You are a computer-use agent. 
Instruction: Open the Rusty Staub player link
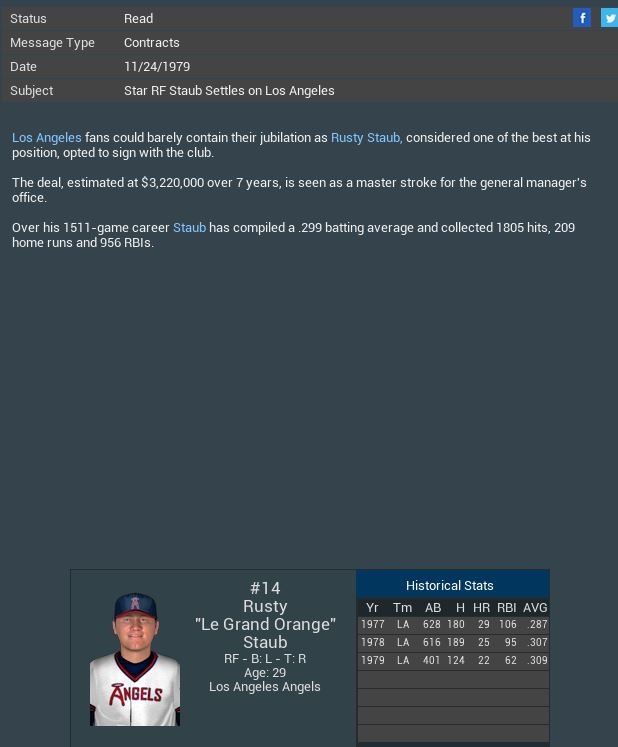tap(366, 138)
